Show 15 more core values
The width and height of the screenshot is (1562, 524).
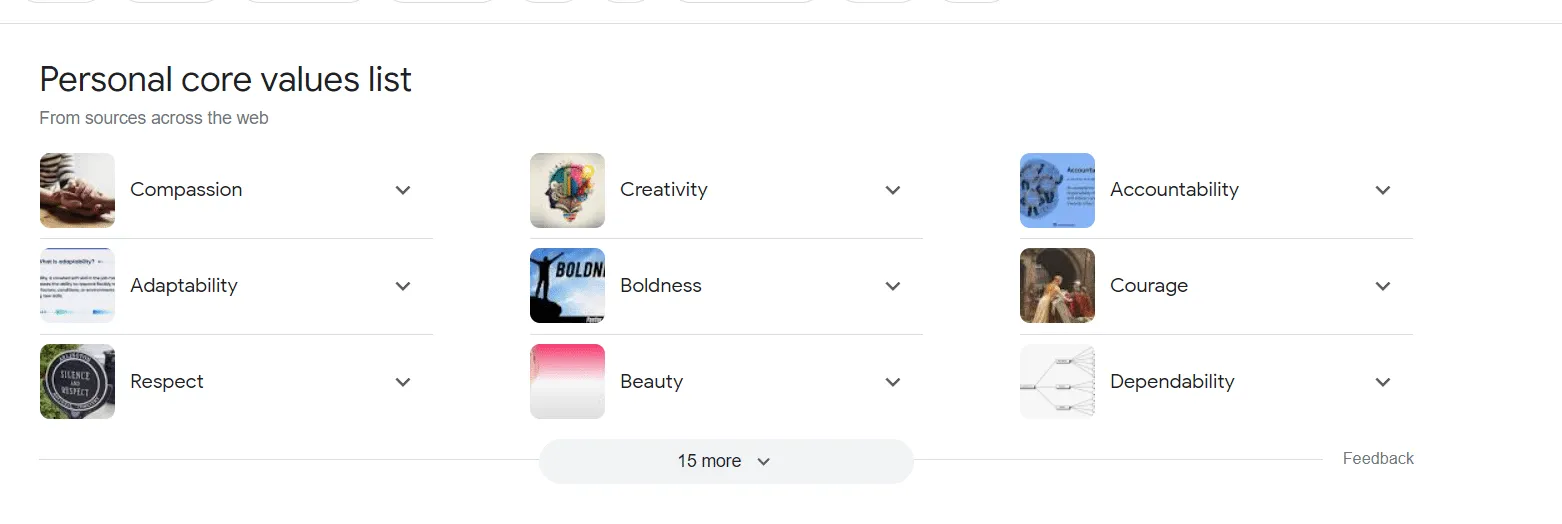tap(725, 461)
